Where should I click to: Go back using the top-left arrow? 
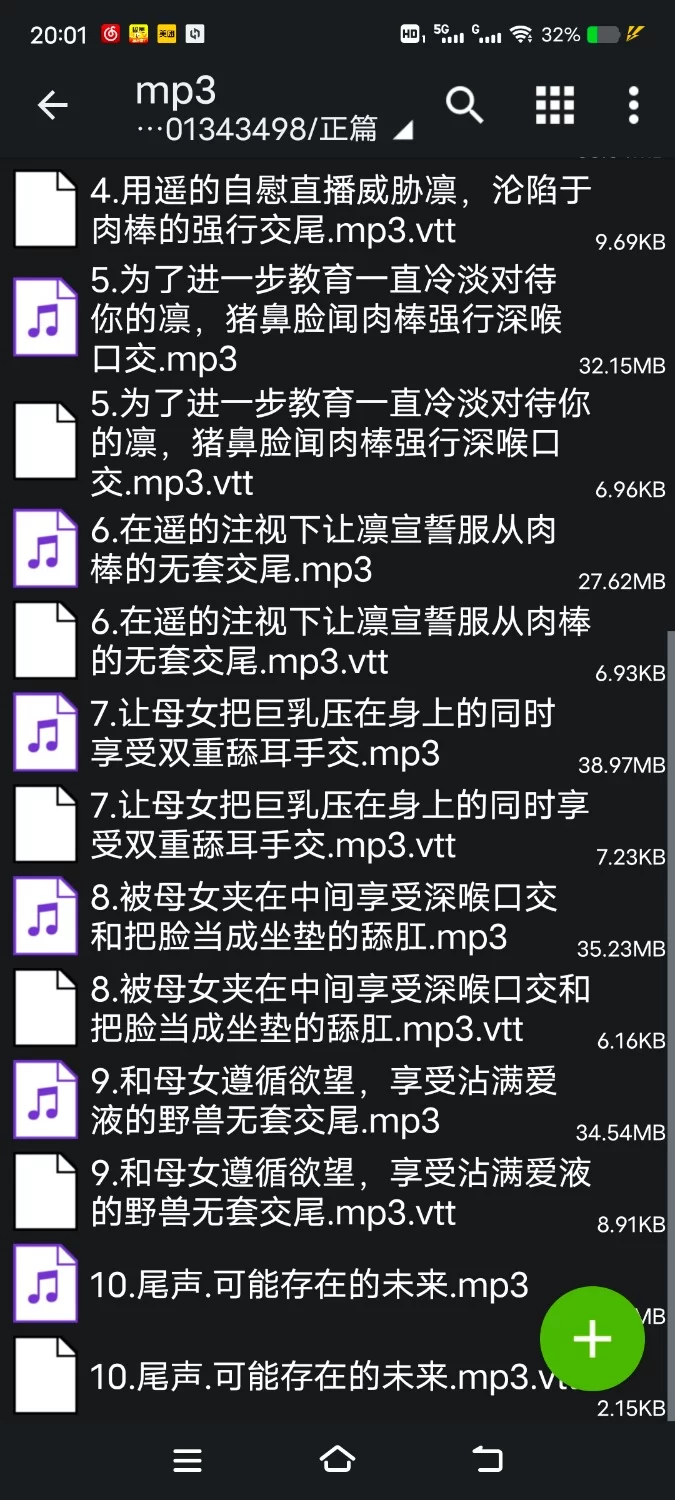coord(52,105)
